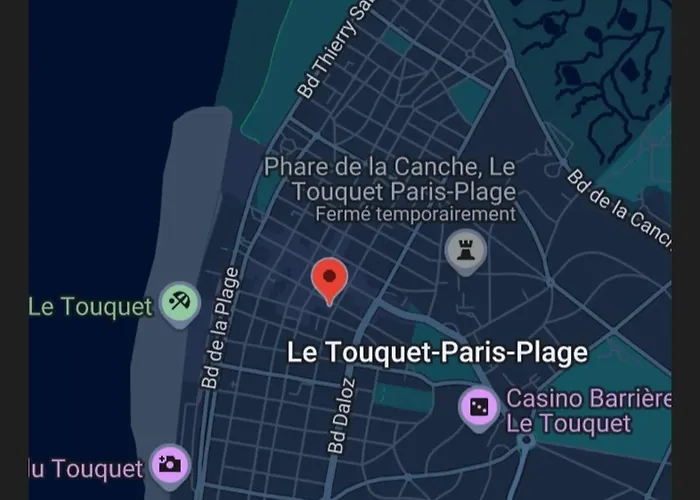Image resolution: width=700 pixels, height=500 pixels.
Task: Tap the camera photo-spot marker
Action: 169,464
